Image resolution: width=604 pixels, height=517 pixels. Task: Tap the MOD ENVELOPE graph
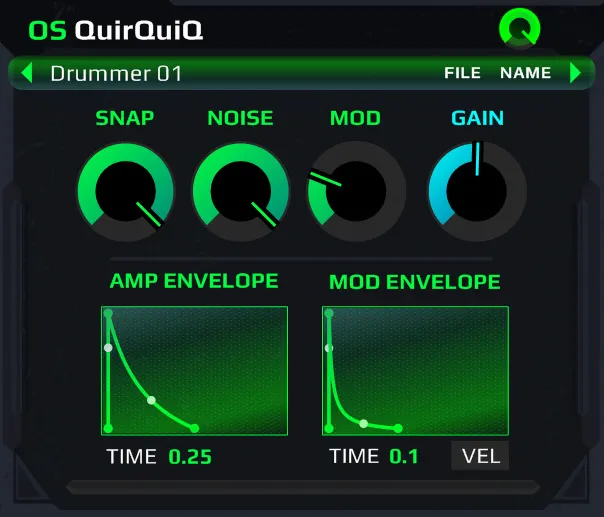pos(416,370)
